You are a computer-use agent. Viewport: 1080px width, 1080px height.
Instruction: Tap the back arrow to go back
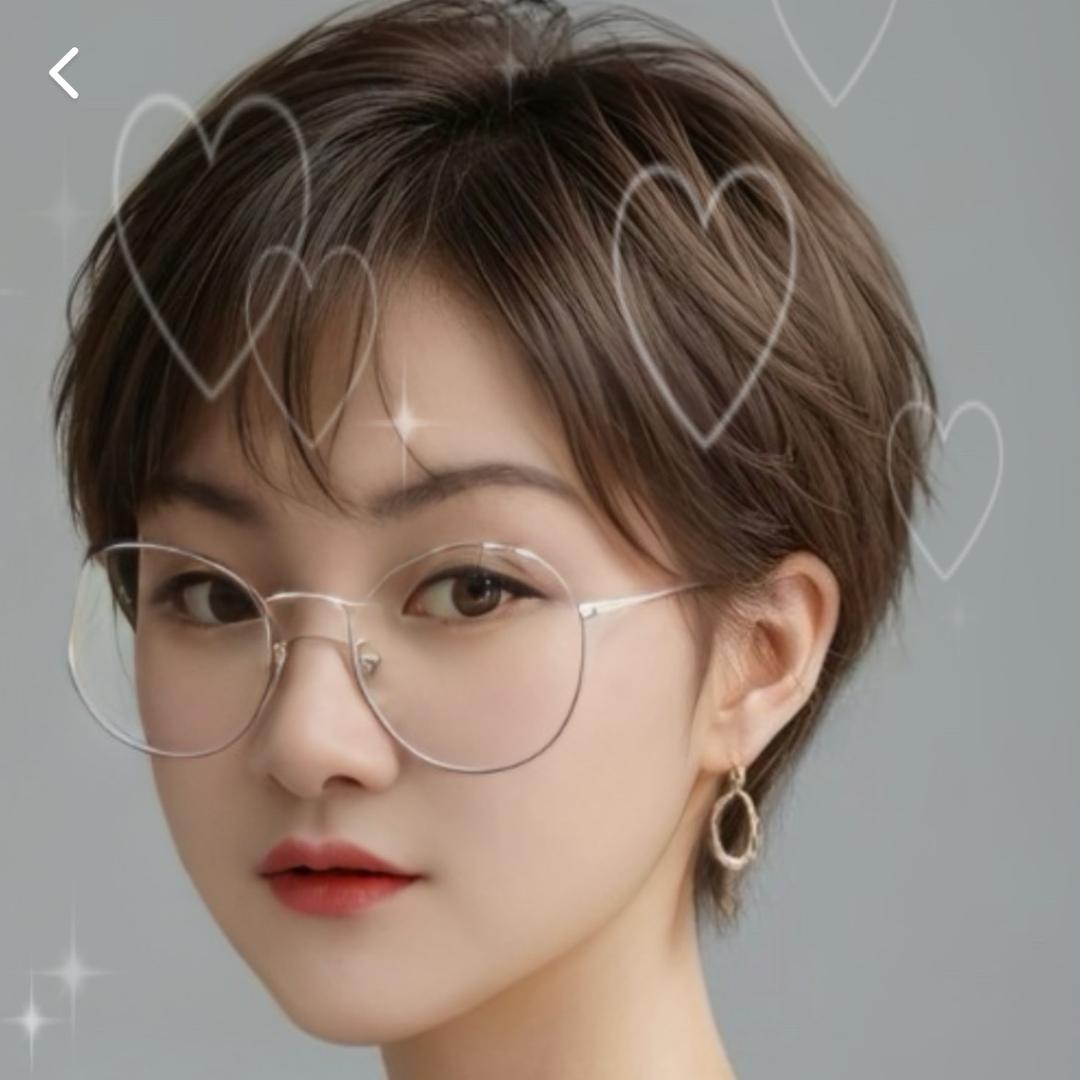tap(64, 73)
